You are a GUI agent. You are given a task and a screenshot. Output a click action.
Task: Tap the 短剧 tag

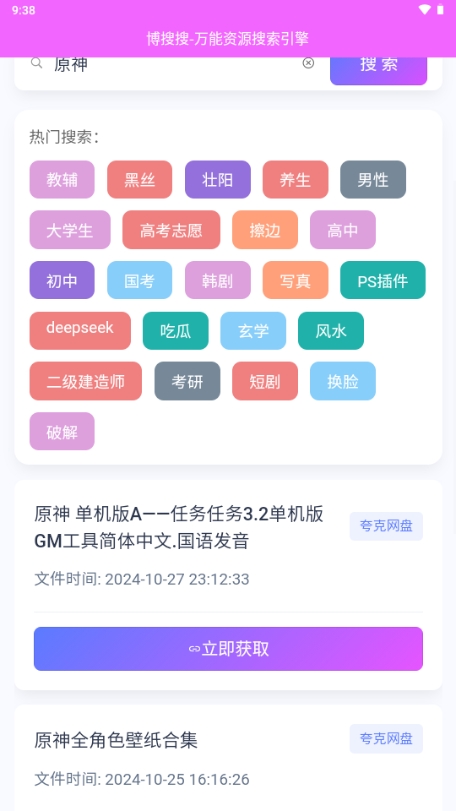coord(265,381)
